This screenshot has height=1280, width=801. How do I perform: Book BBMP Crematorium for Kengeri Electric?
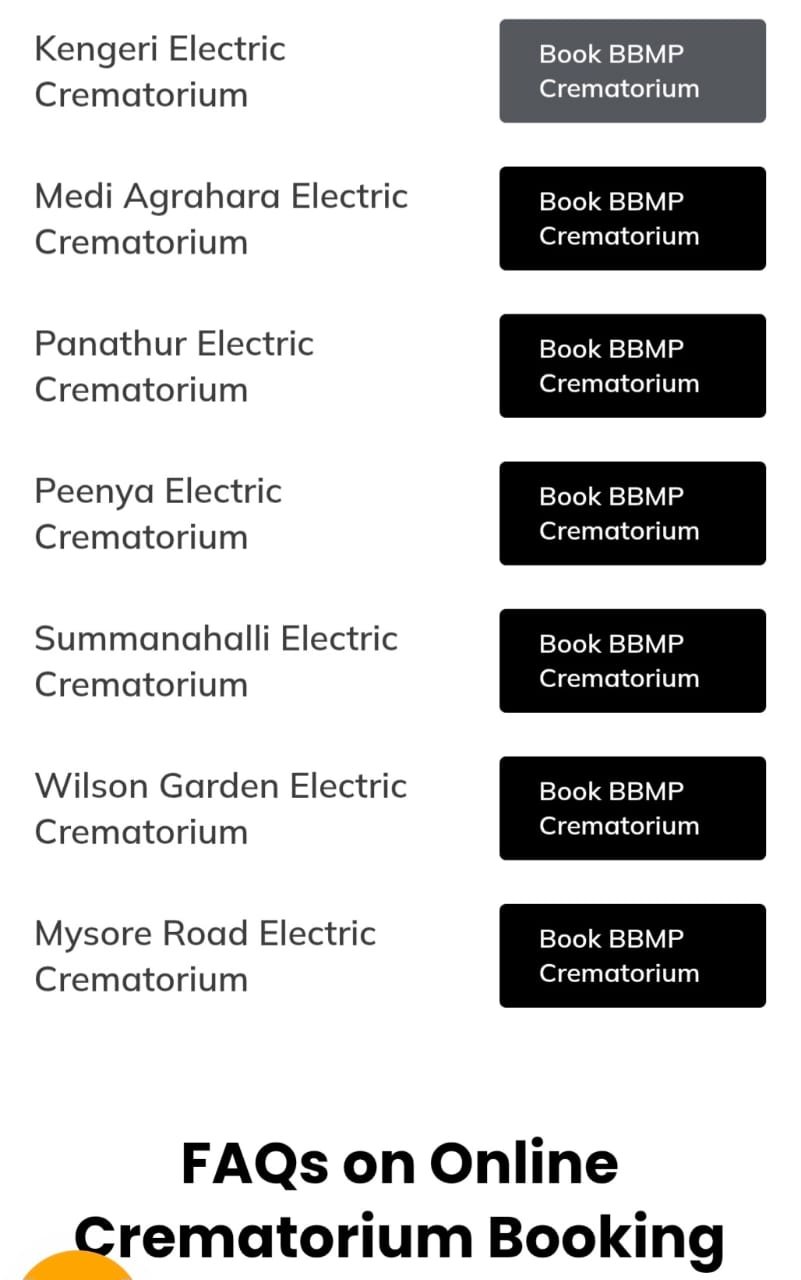coord(632,71)
